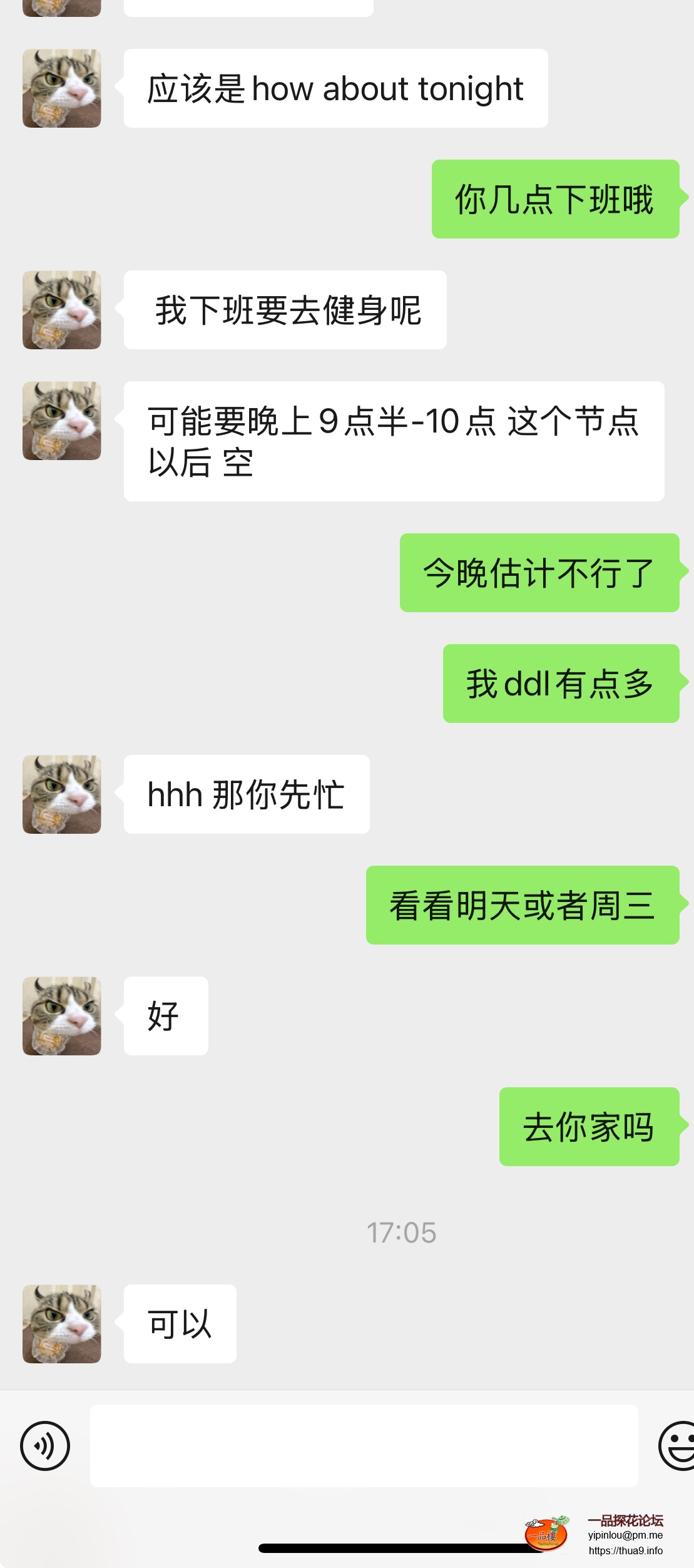Switch to voice message input
Viewport: 694px width, 1568px height.
[45, 1445]
